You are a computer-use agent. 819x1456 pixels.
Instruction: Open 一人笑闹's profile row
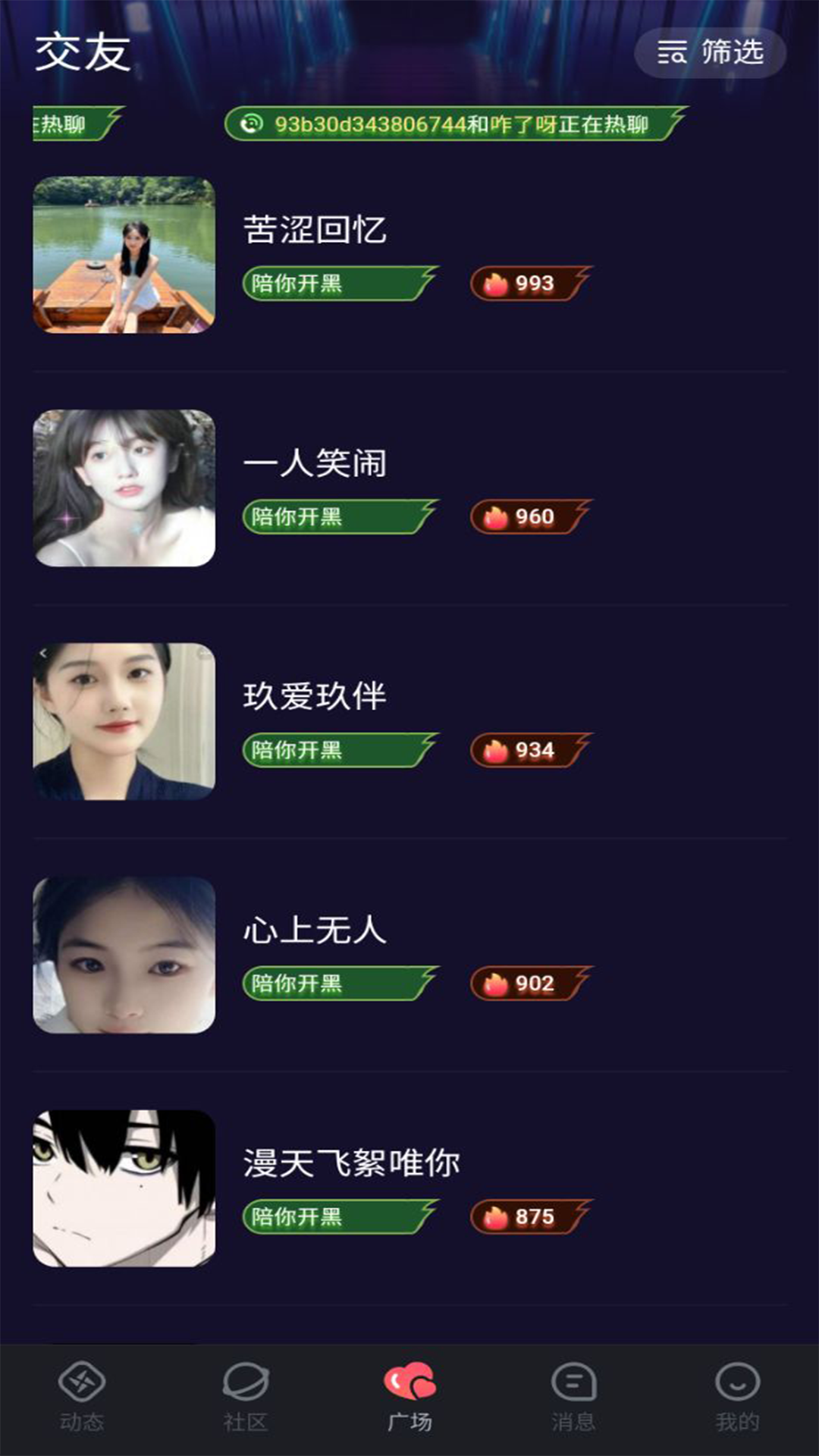[409, 488]
